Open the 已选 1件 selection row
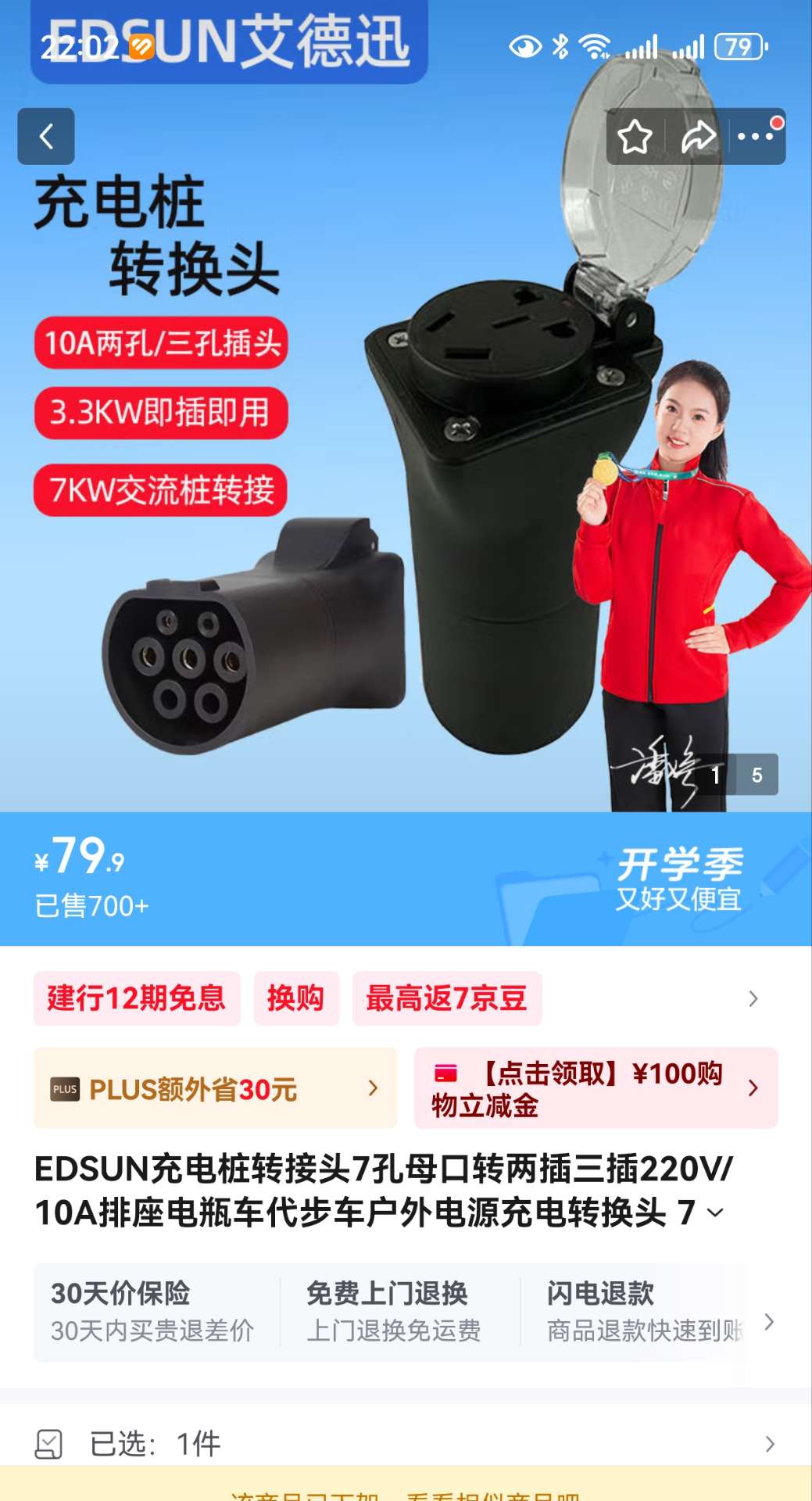 (406, 1443)
